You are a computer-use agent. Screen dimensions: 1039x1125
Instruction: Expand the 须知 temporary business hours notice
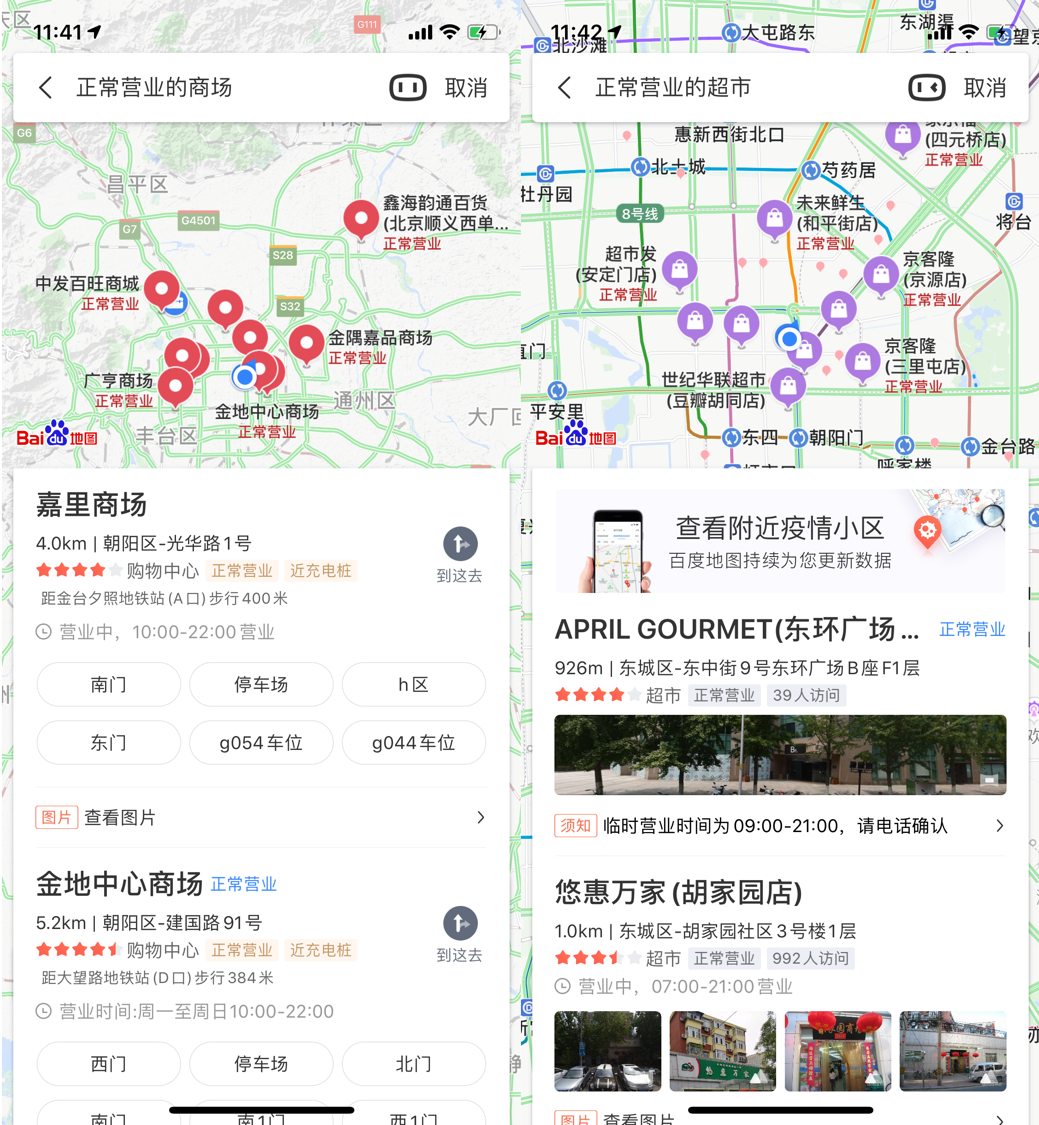[780, 826]
